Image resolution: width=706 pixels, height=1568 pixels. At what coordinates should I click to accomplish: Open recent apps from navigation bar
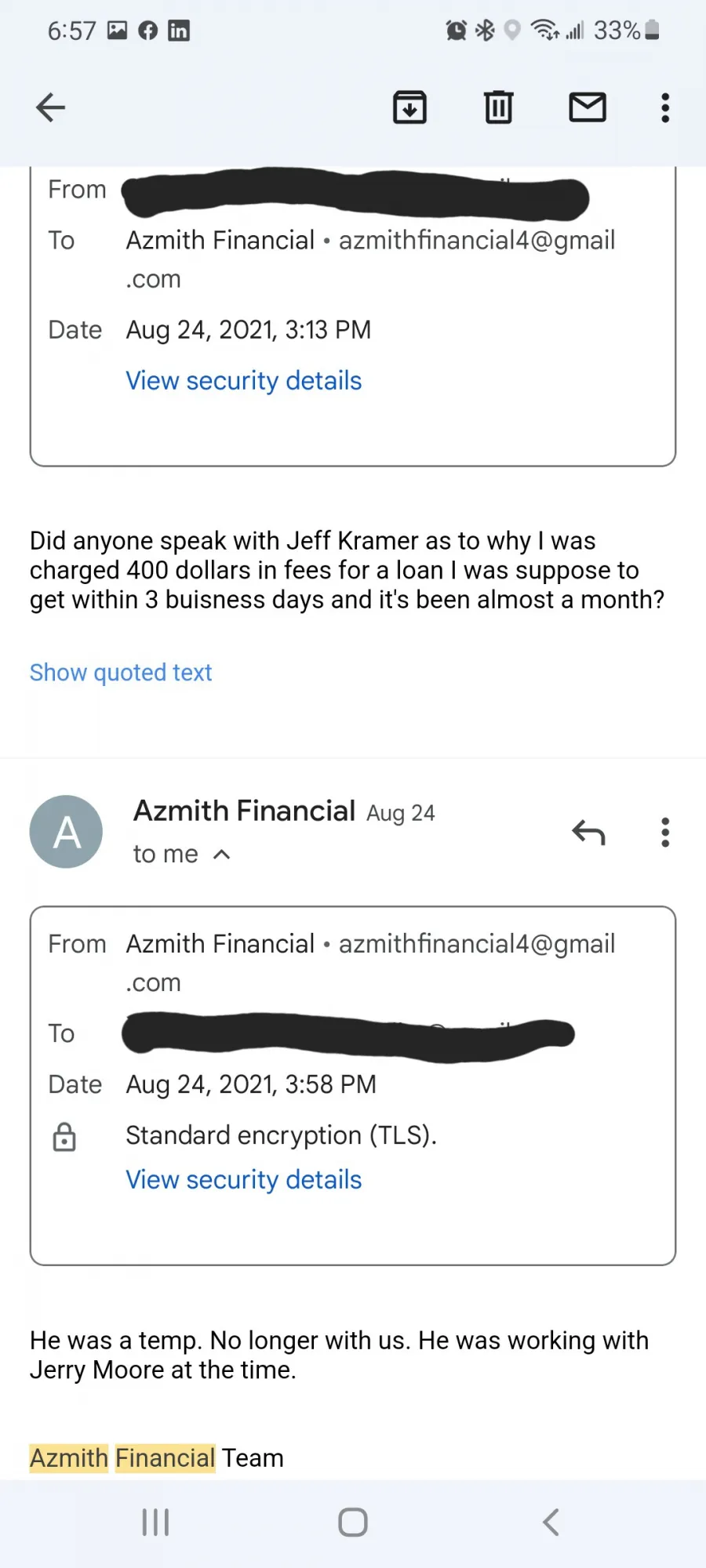(x=155, y=1523)
